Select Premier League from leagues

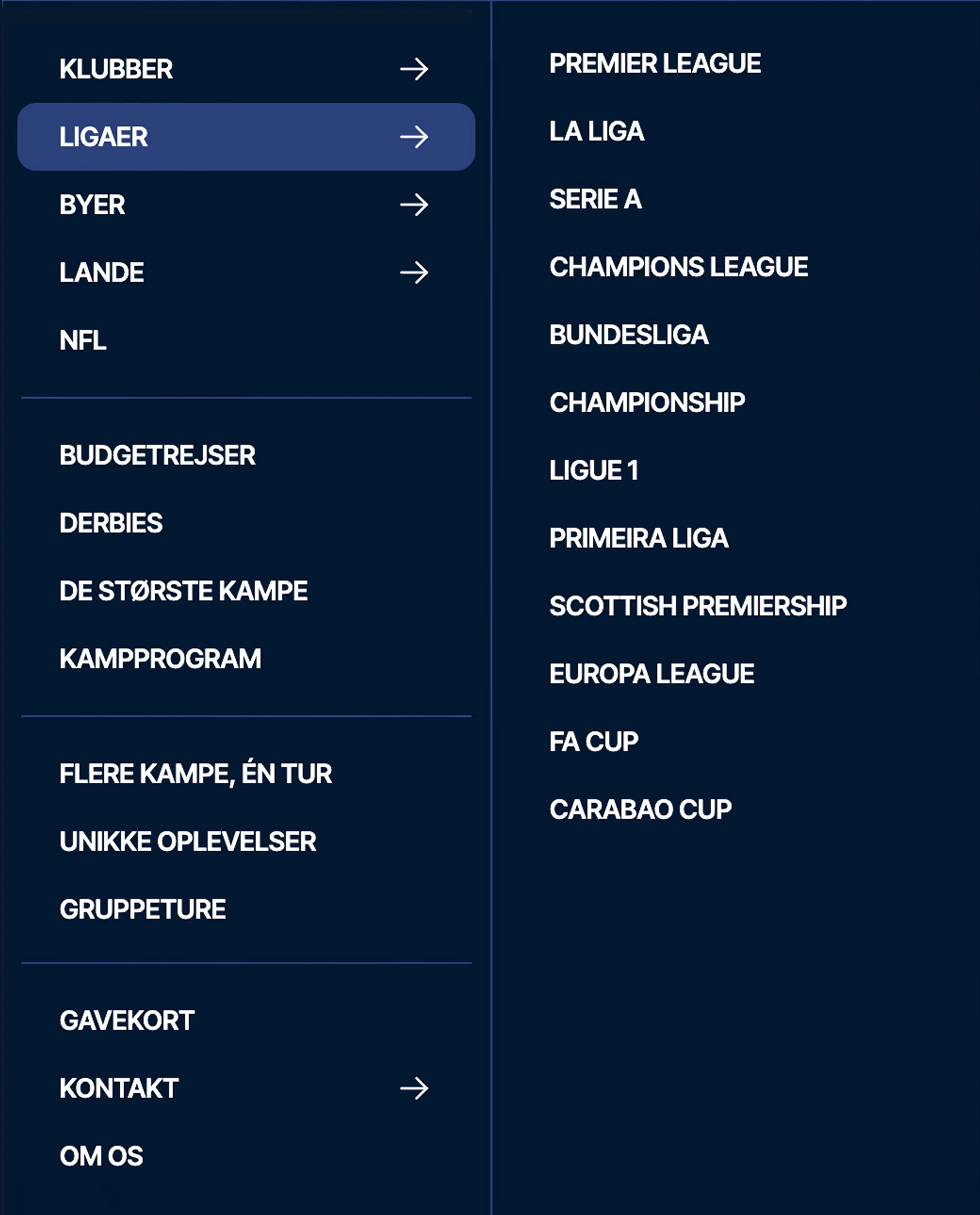(x=655, y=63)
